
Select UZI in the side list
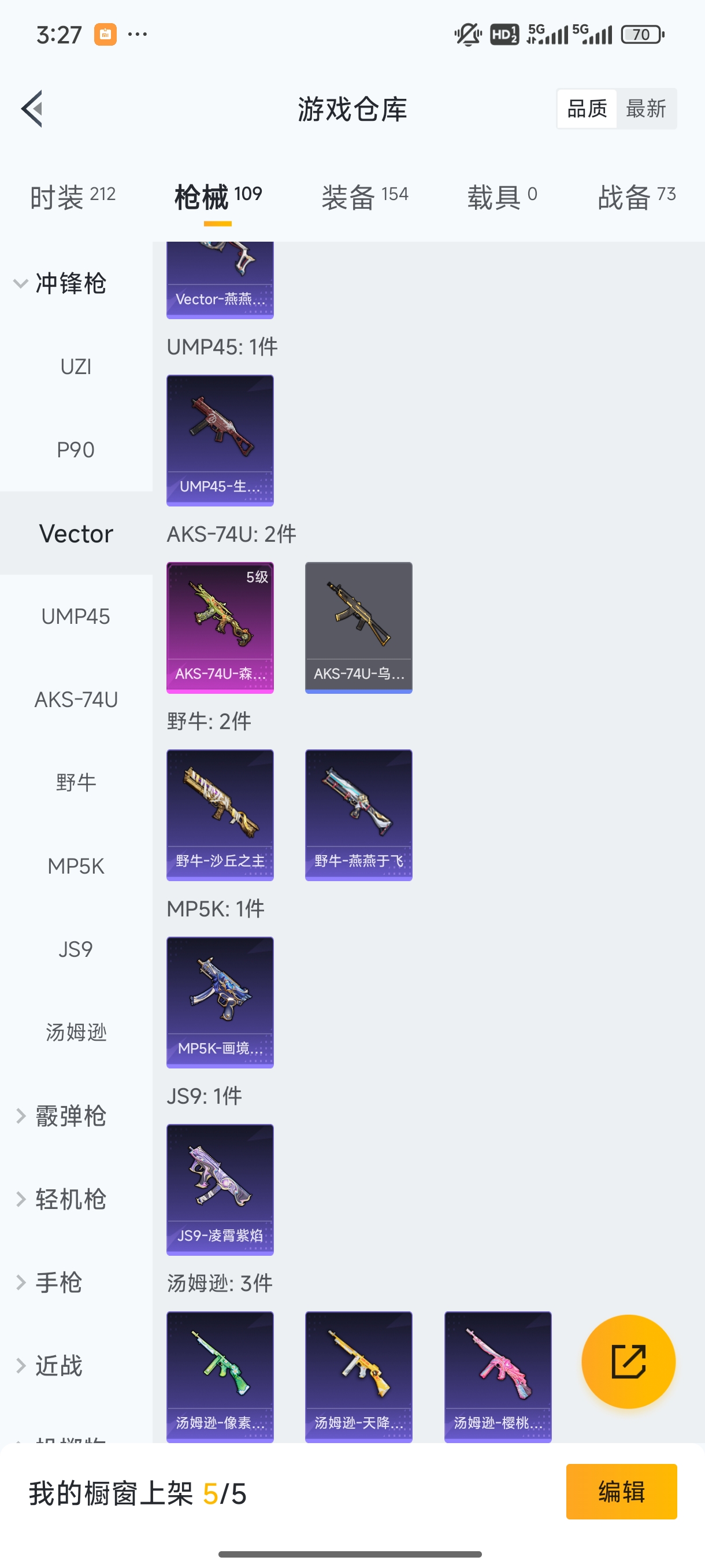click(76, 367)
